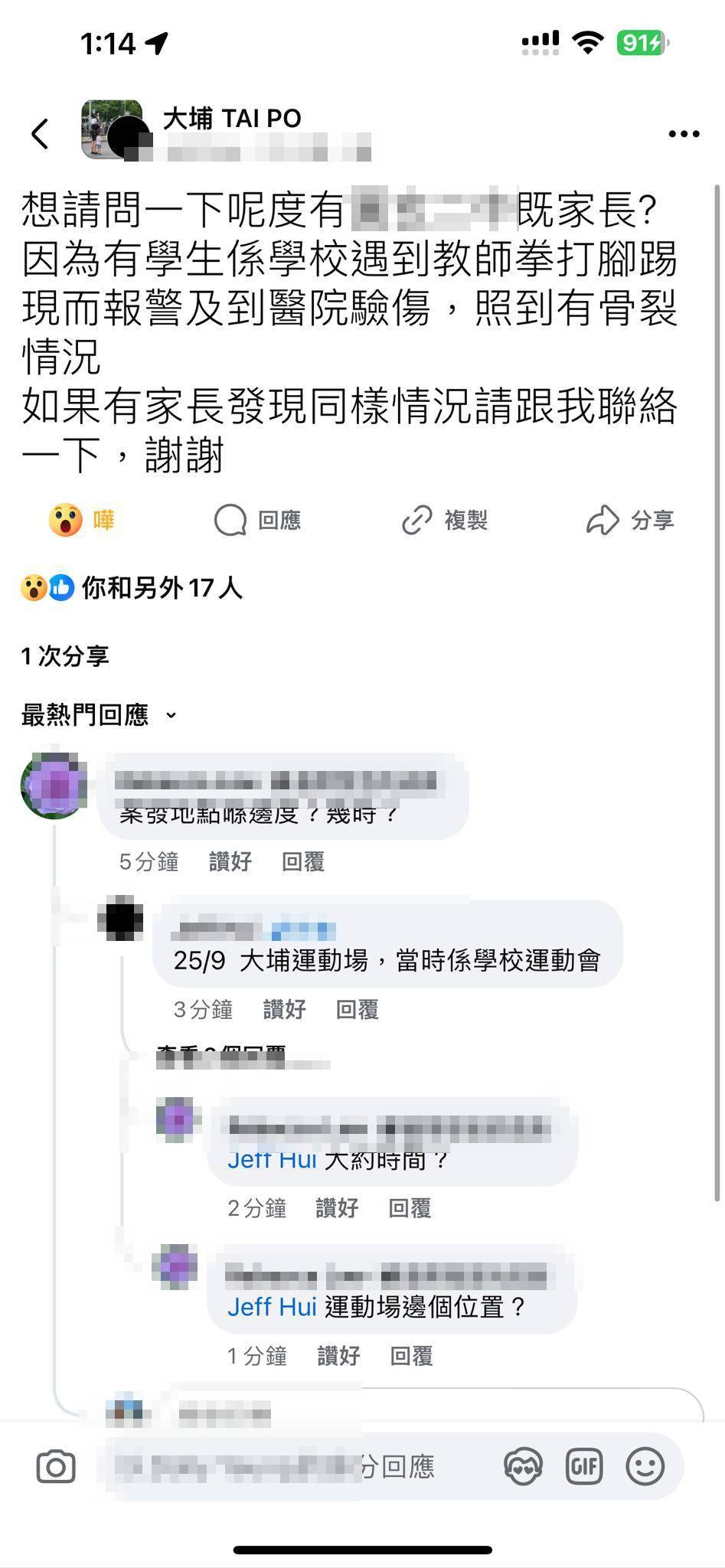Open the 1次分享 shares list
725x1568 pixels.
65,655
